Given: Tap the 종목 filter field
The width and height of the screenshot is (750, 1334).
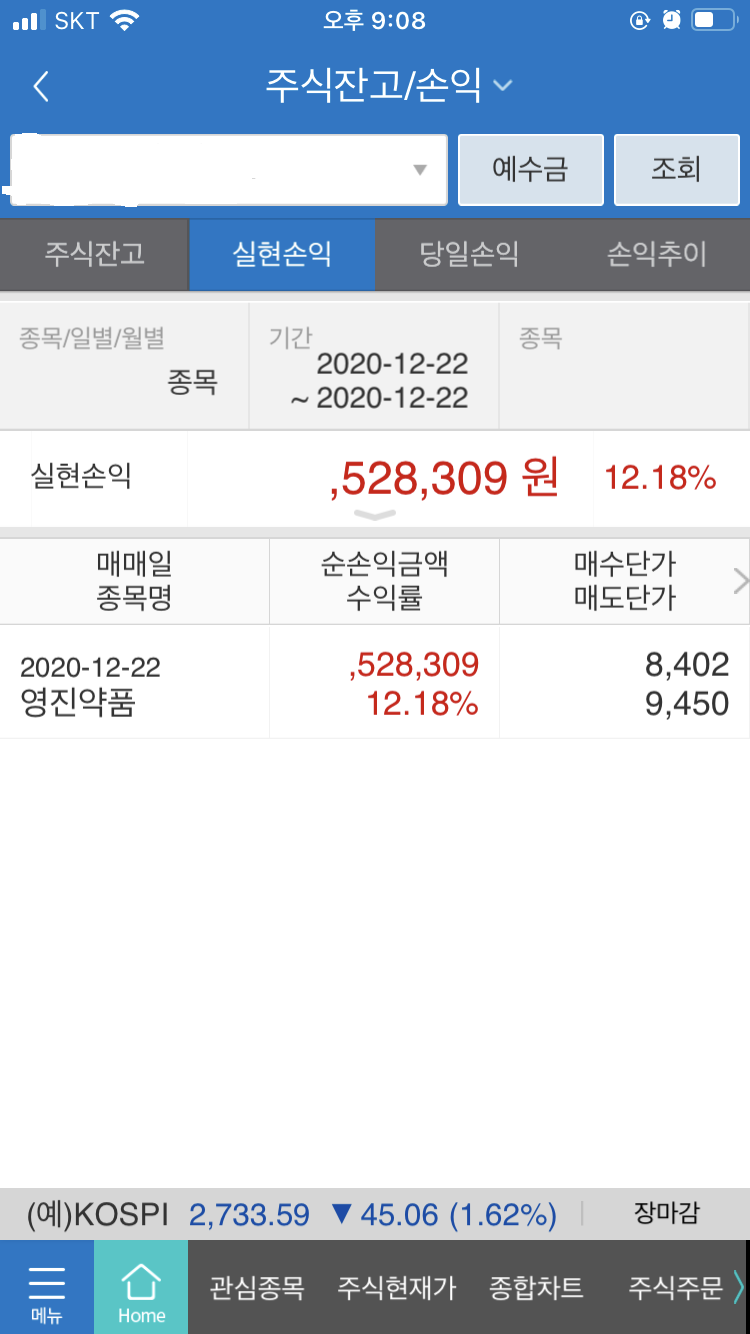Looking at the screenshot, I should pyautogui.click(x=624, y=366).
